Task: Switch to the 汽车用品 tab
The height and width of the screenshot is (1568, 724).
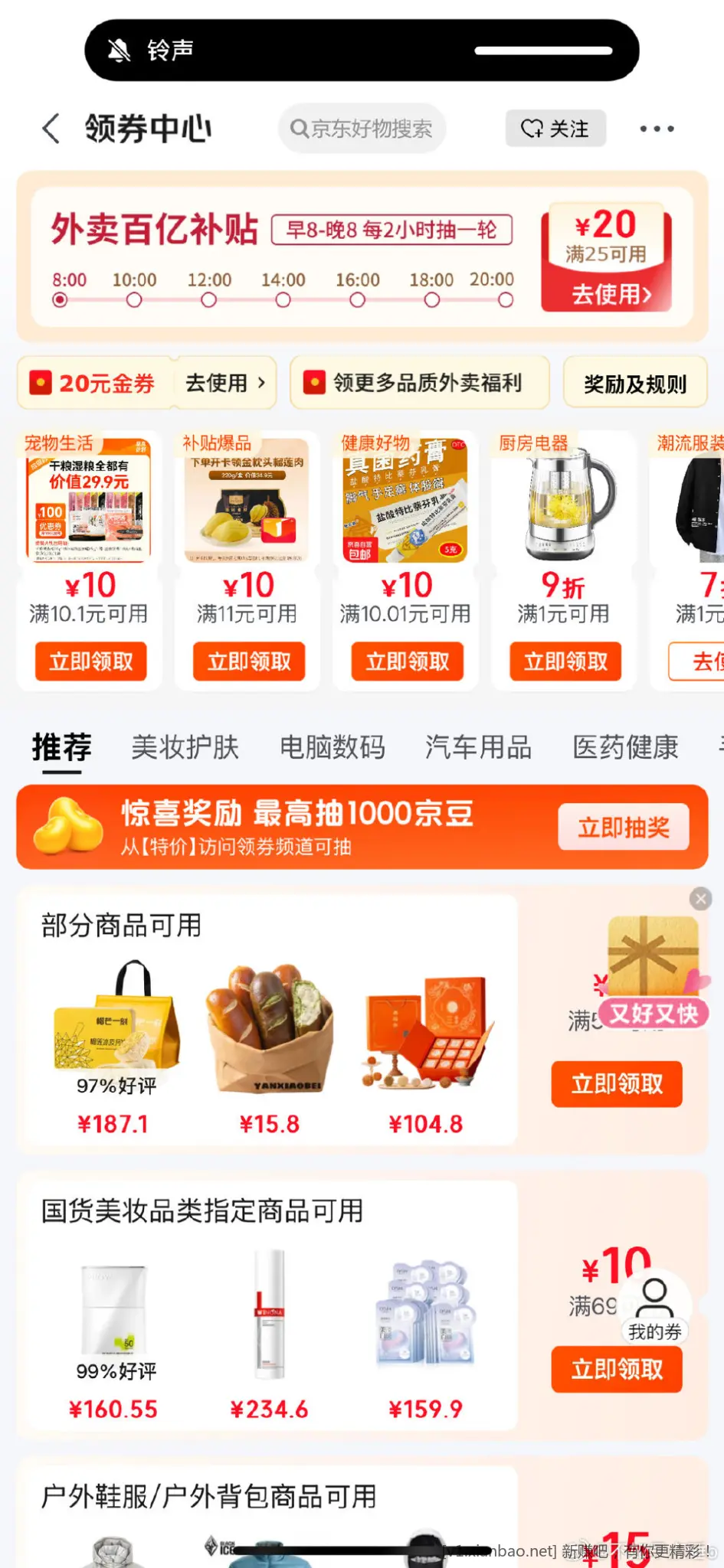Action: [x=478, y=747]
